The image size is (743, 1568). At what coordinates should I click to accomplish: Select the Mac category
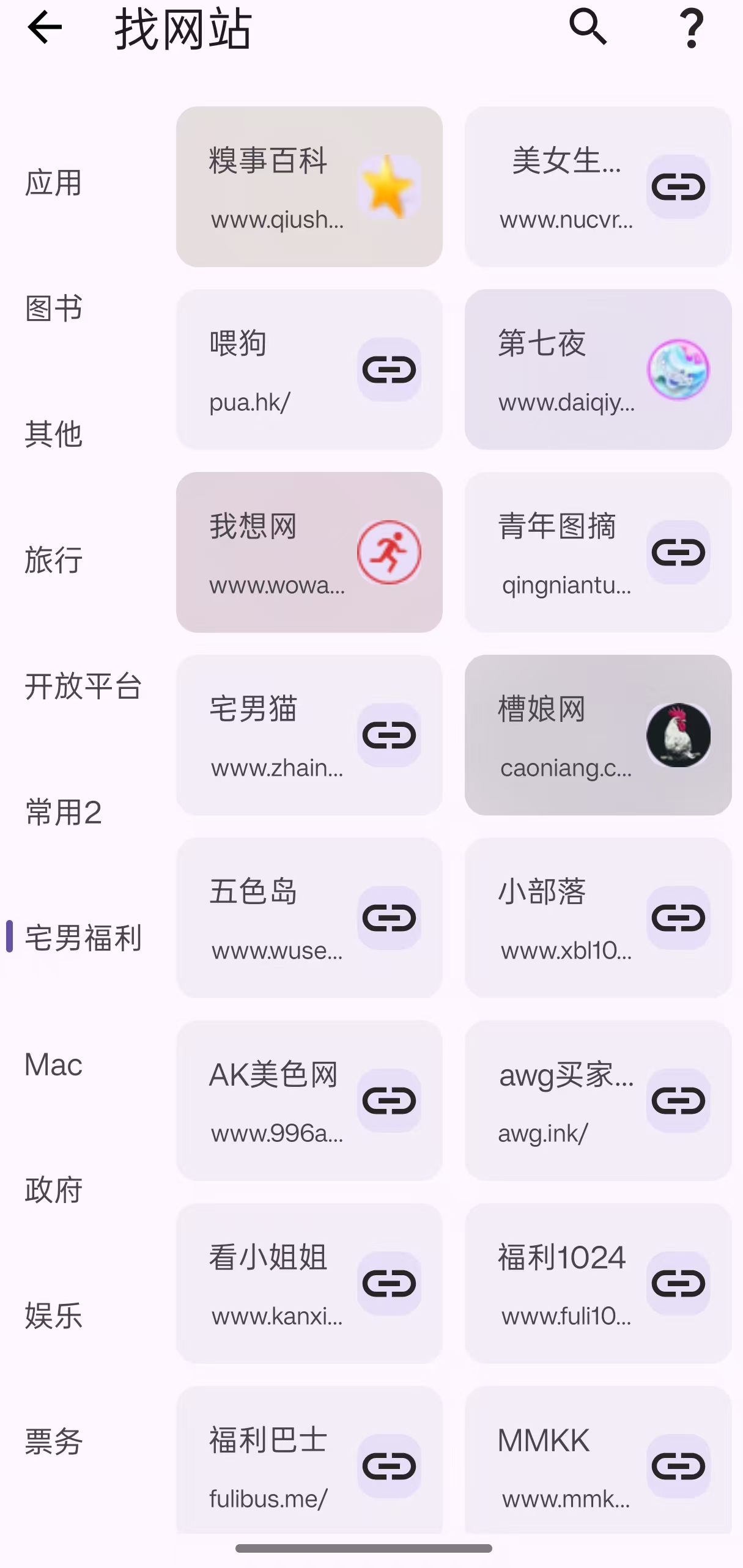pyautogui.click(x=54, y=1065)
